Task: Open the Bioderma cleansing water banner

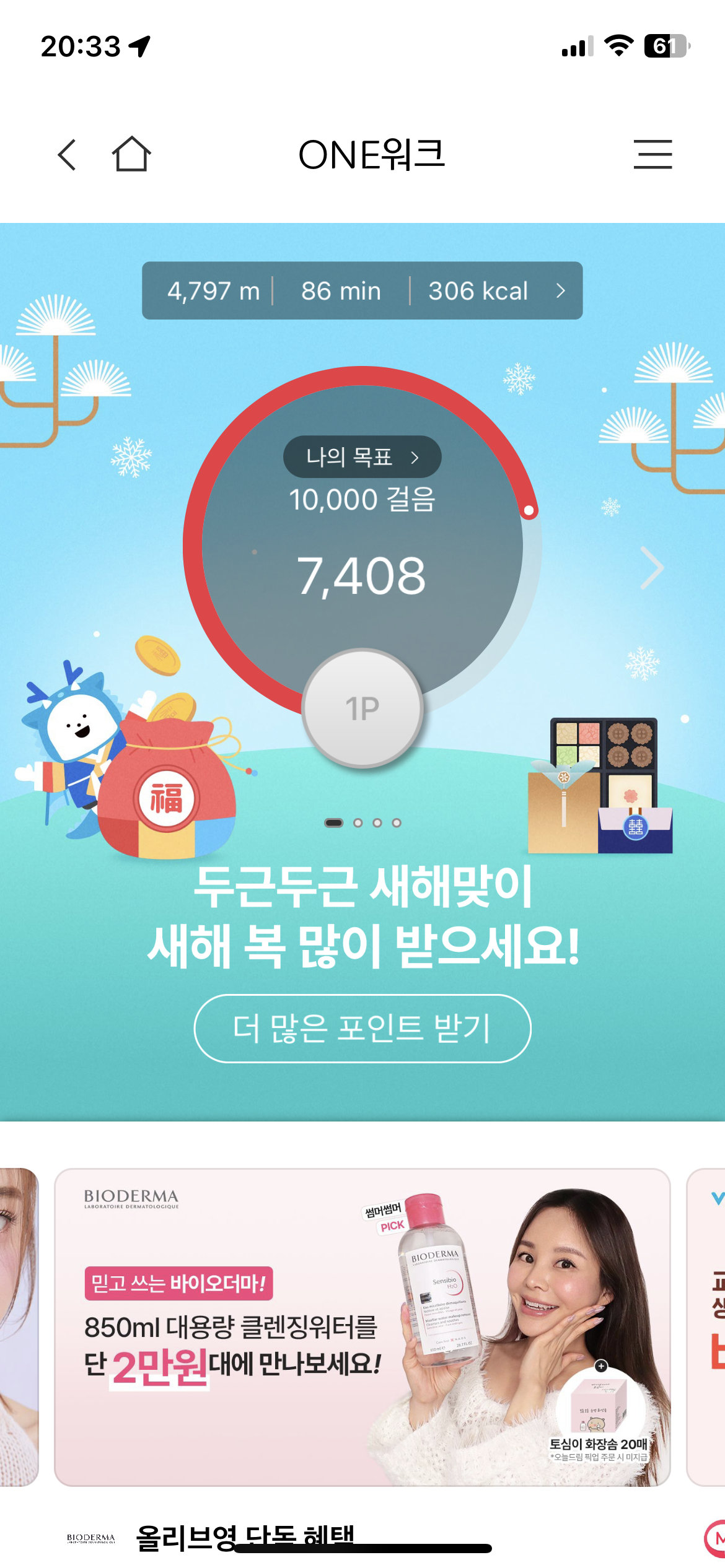Action: click(x=362, y=1326)
